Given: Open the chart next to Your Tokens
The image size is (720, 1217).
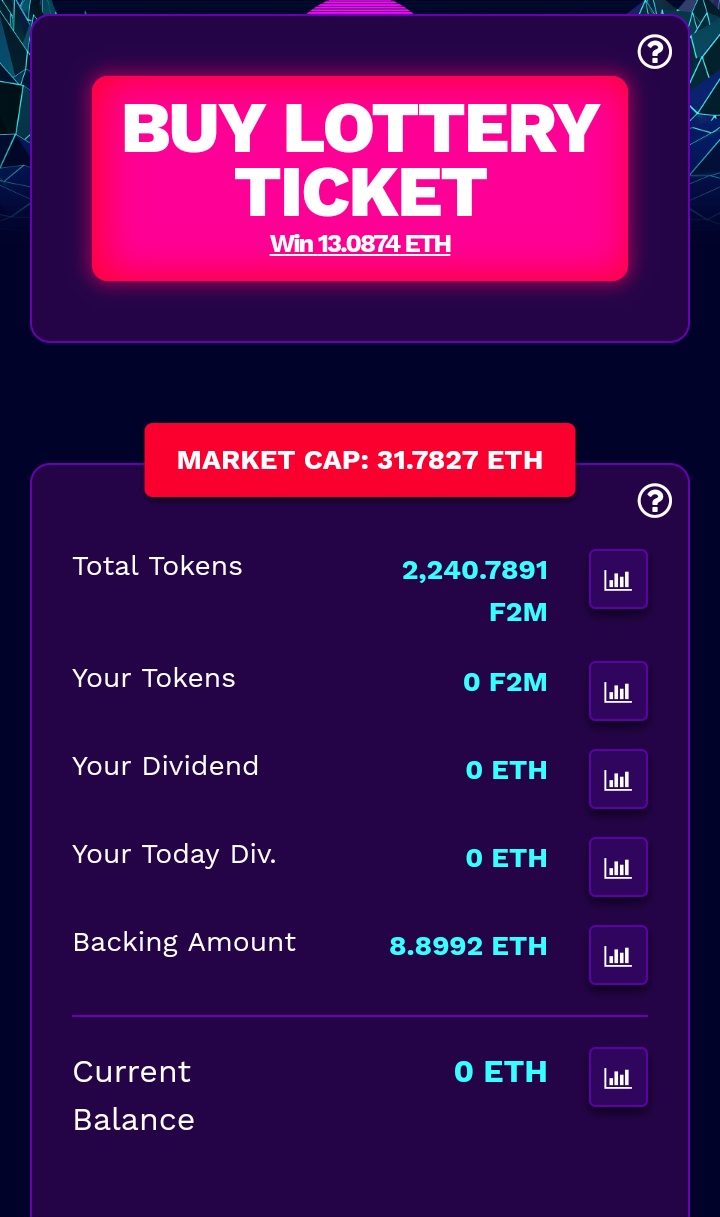Looking at the screenshot, I should [x=618, y=691].
